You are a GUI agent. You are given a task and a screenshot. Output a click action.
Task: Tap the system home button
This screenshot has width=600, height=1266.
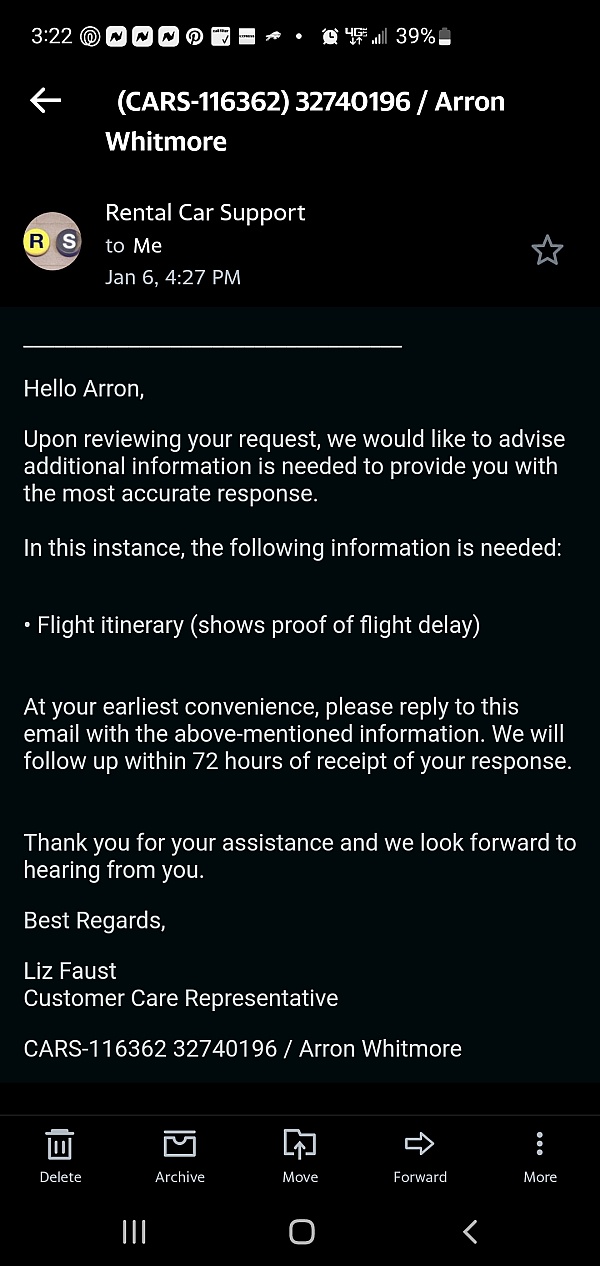click(x=301, y=1231)
